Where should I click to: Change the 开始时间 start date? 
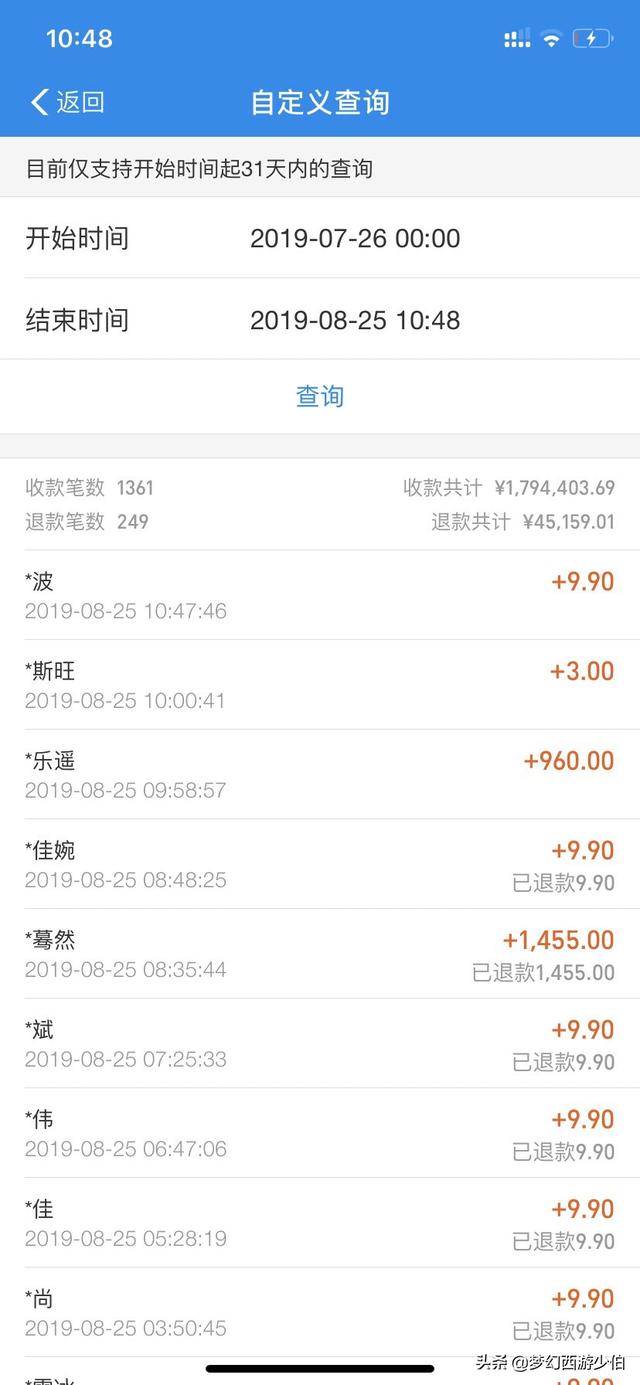(x=320, y=238)
